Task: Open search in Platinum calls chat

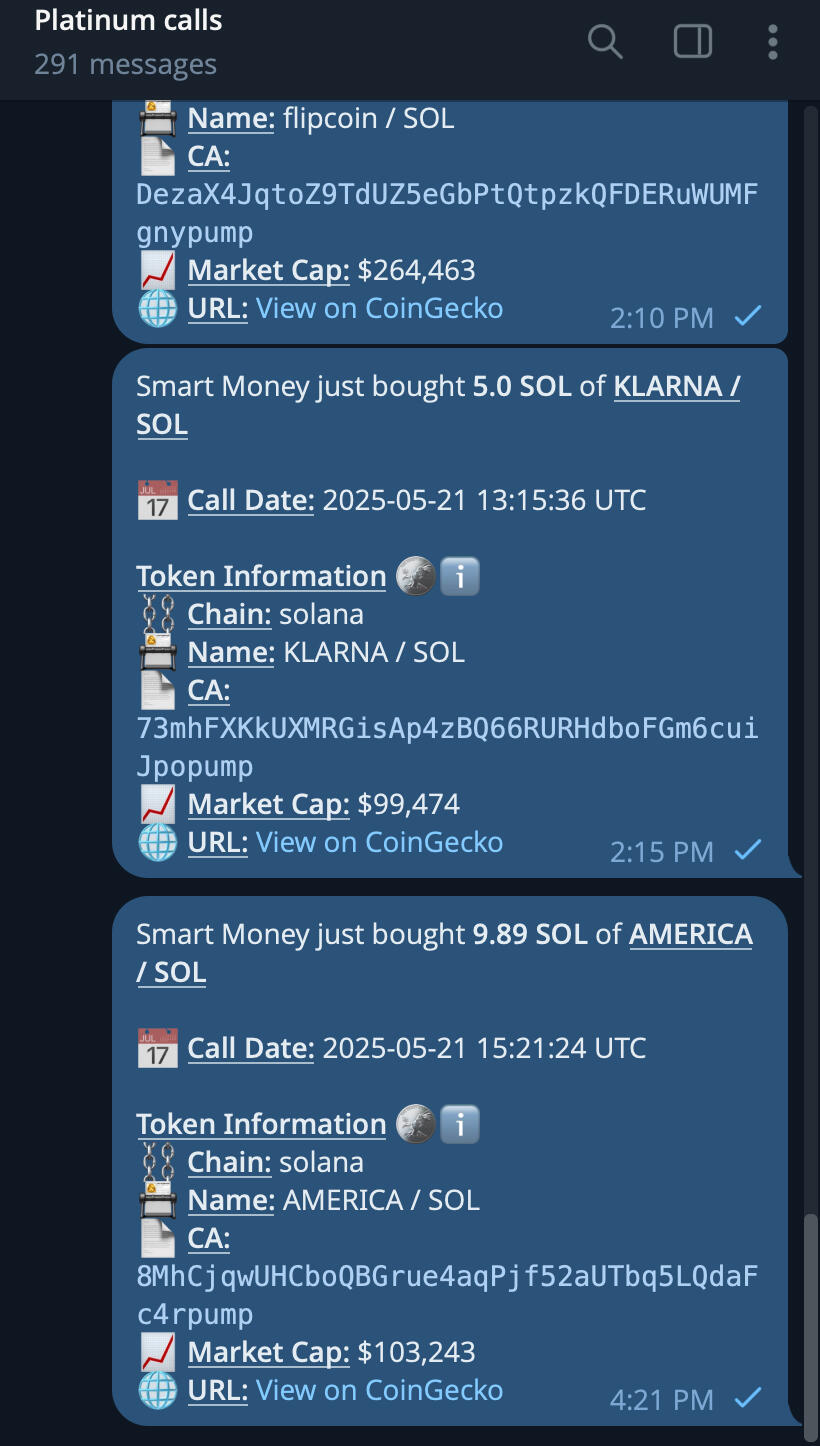Action: click(605, 41)
